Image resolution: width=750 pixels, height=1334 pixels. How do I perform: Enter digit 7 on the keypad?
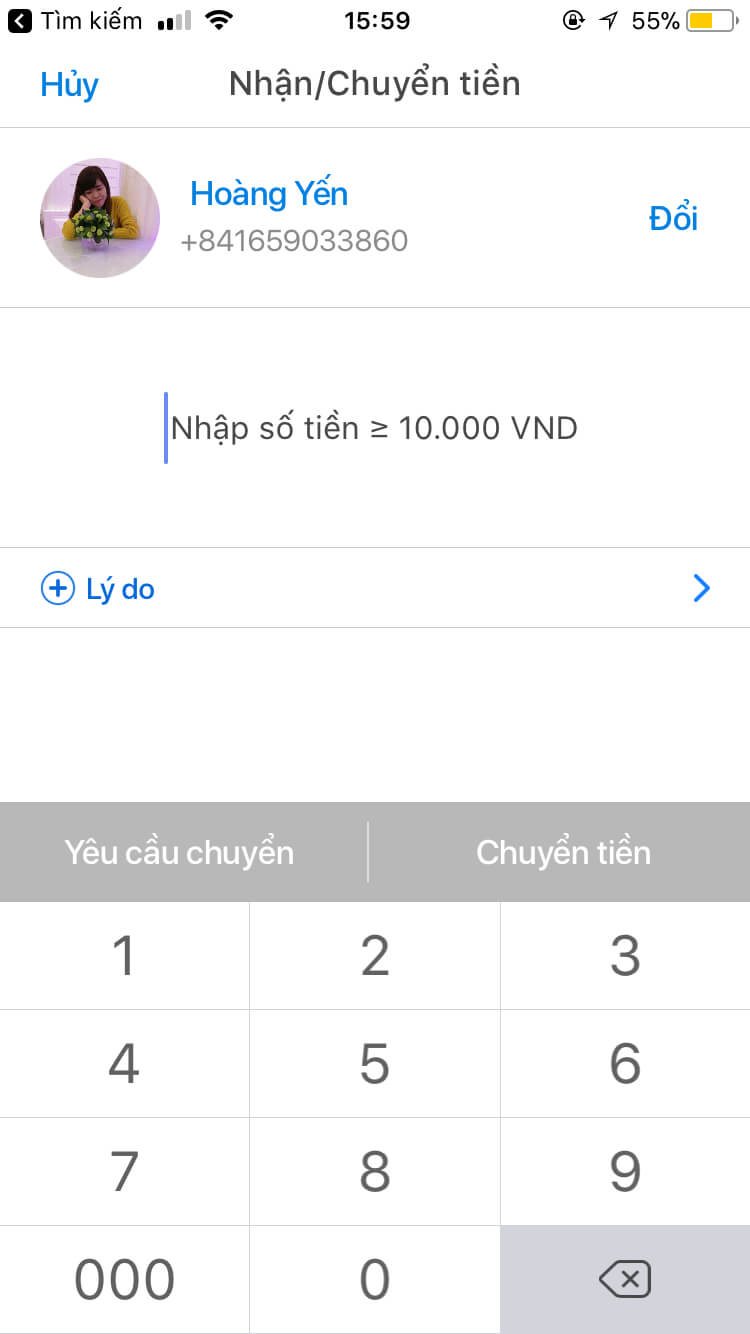click(124, 1172)
